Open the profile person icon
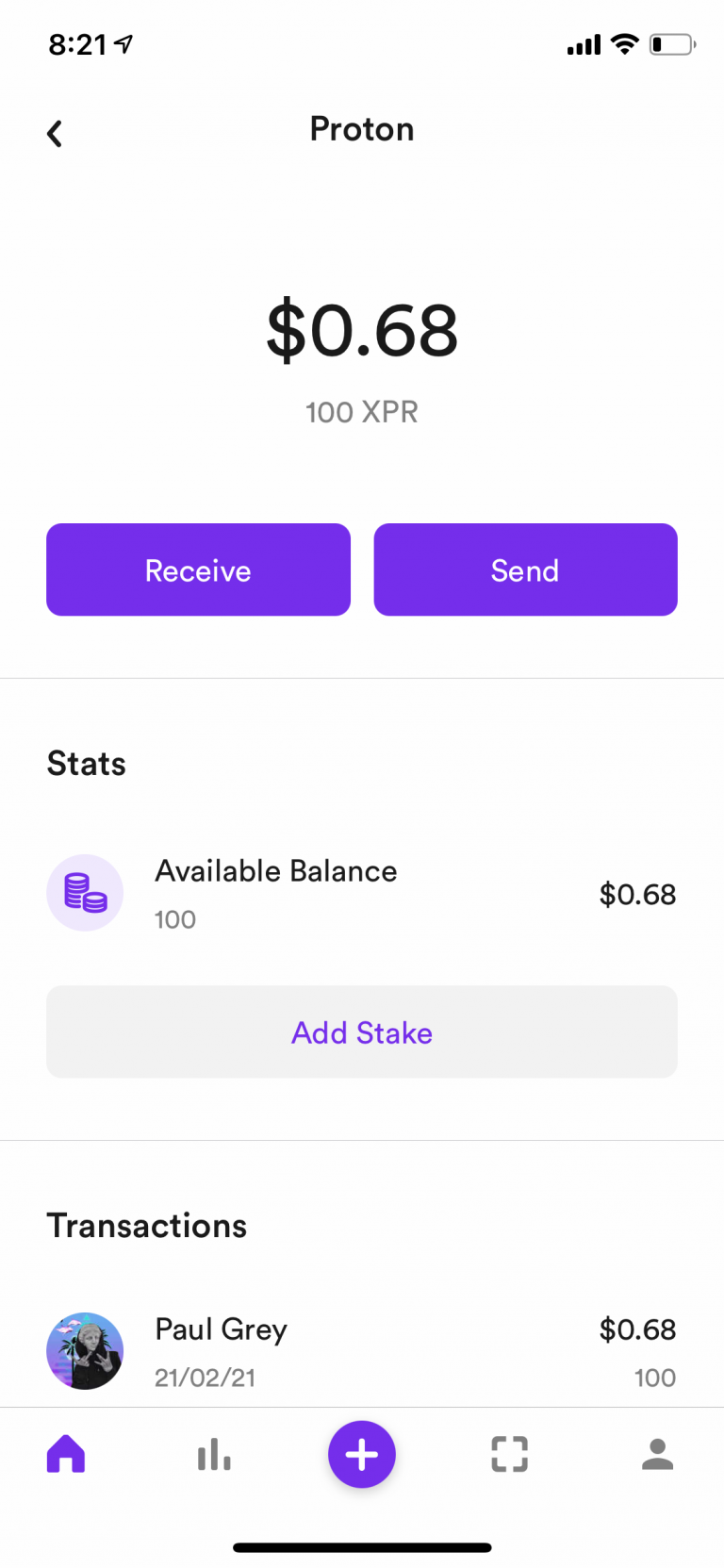The width and height of the screenshot is (724, 1568). (657, 1454)
